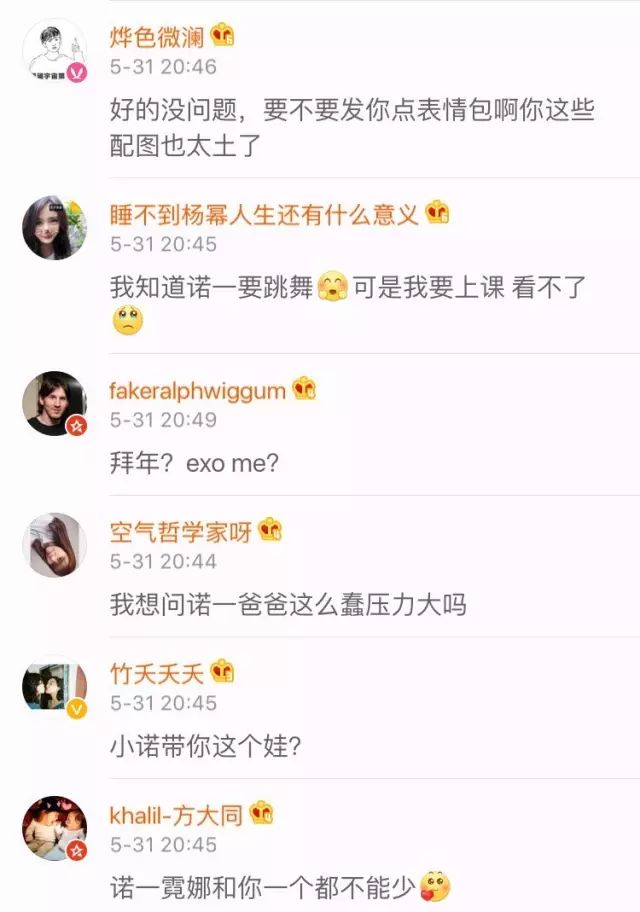Open avatar of 睡不到杨幂人生还有什么意义
The image size is (640, 912).
55,228
